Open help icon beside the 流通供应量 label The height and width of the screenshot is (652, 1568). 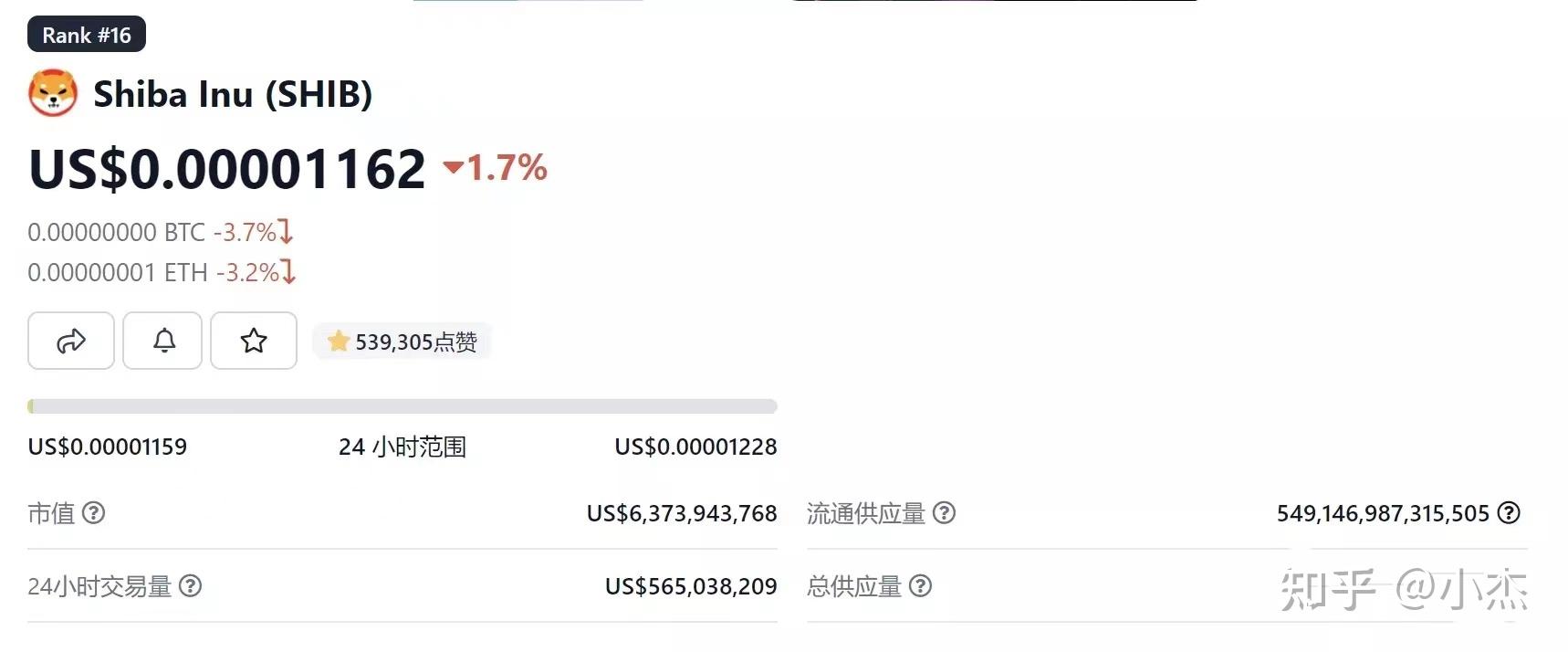point(945,513)
